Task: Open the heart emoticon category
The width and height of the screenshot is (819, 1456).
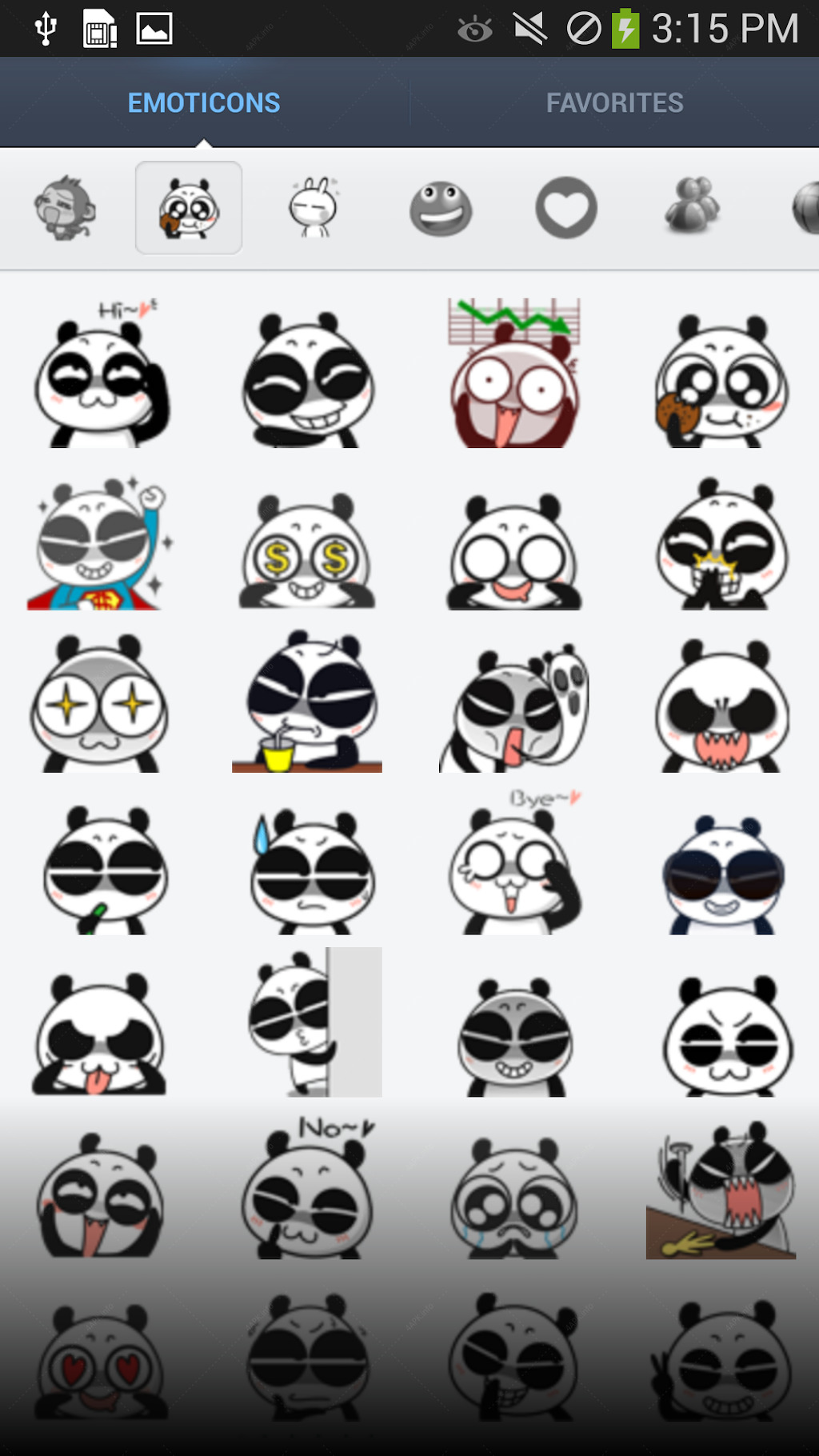Action: coord(566,208)
